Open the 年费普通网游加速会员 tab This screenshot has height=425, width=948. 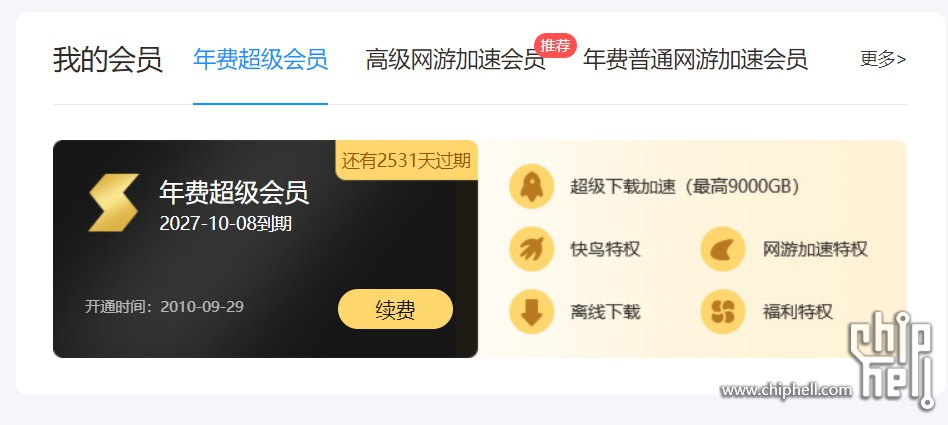pos(695,60)
